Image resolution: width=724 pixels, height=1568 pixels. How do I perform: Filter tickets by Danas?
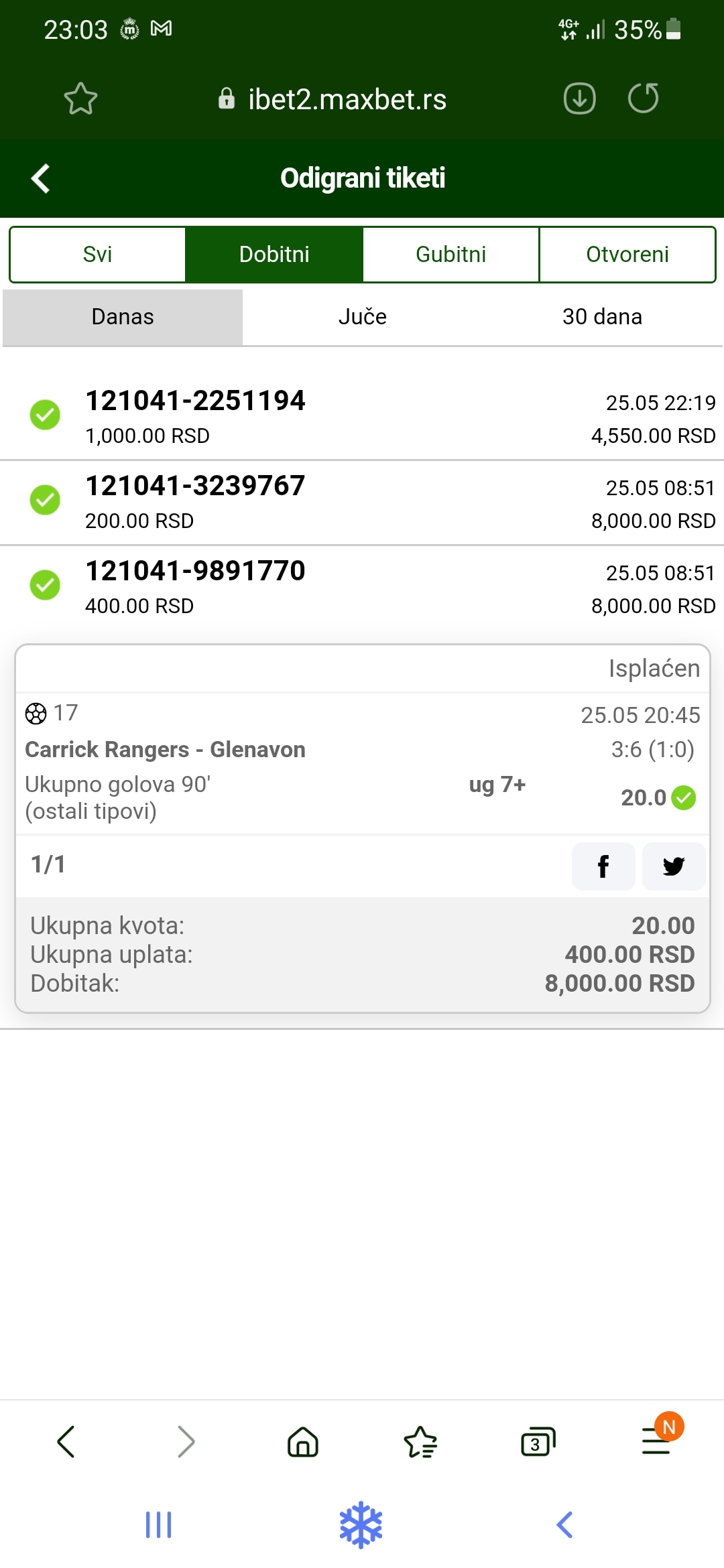(123, 317)
